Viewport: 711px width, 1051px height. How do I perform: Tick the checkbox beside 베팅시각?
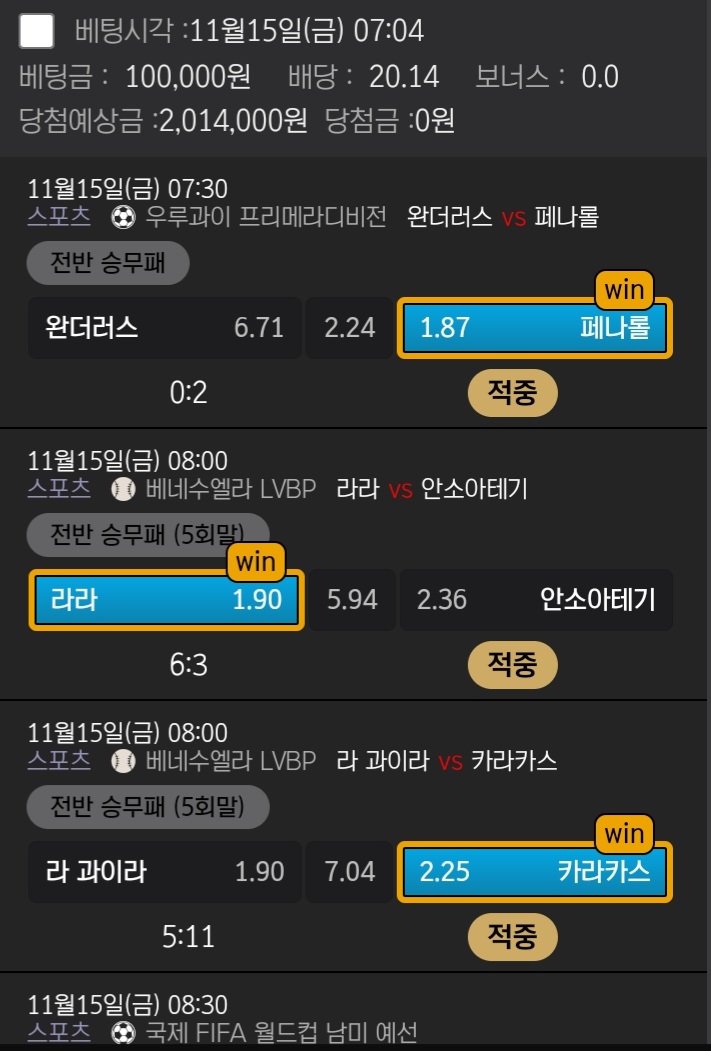pyautogui.click(x=37, y=31)
